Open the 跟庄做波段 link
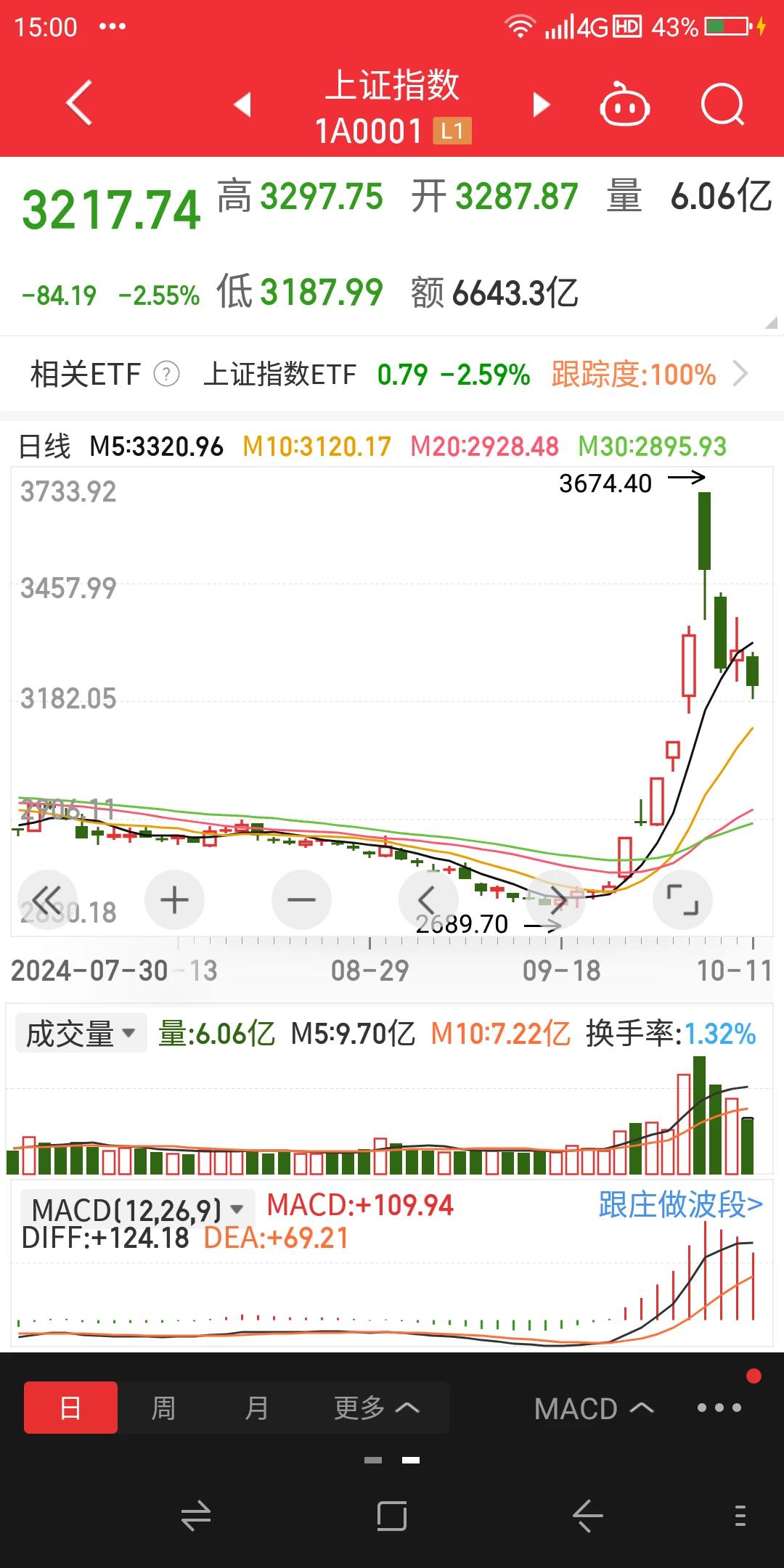Image resolution: width=784 pixels, height=1568 pixels. click(x=680, y=1205)
